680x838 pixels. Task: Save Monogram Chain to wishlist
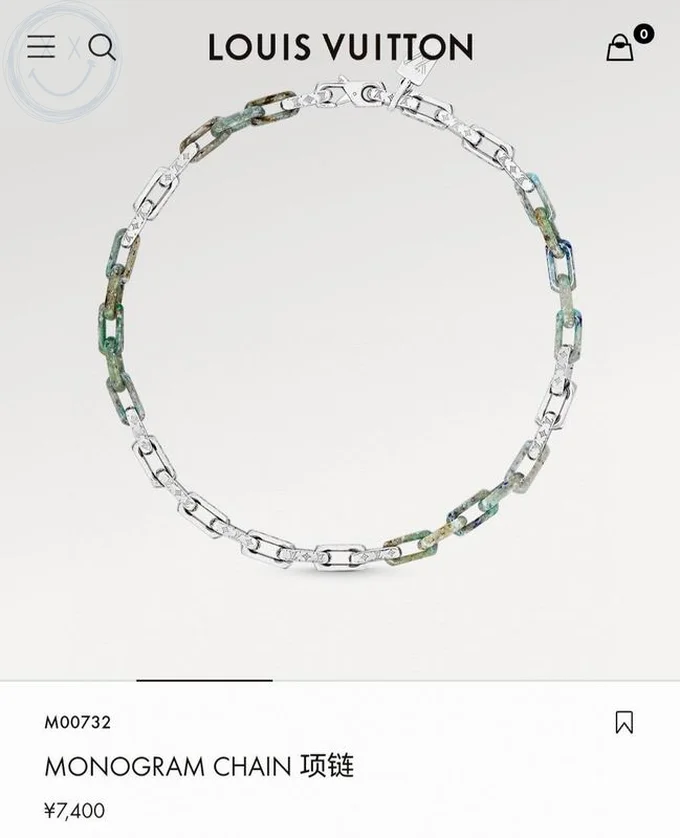624,722
